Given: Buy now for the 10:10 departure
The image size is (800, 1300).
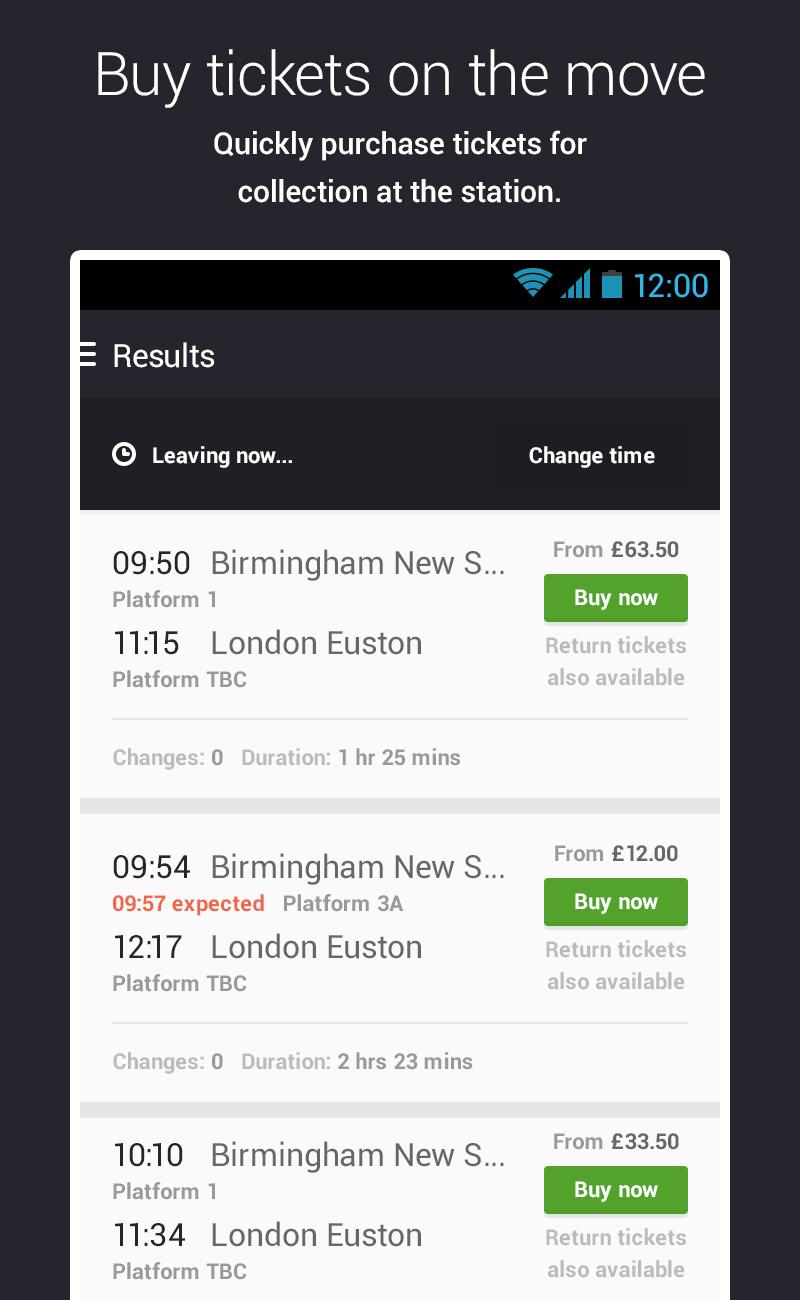Looking at the screenshot, I should point(615,1189).
